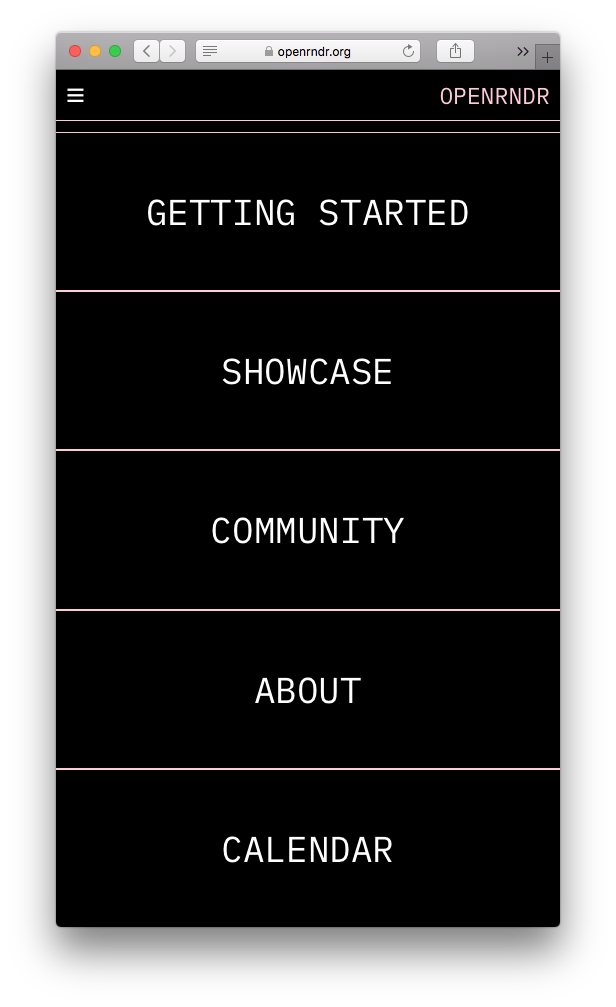View the Calendar page
Viewport: 616px width, 1007px height.
tap(307, 851)
